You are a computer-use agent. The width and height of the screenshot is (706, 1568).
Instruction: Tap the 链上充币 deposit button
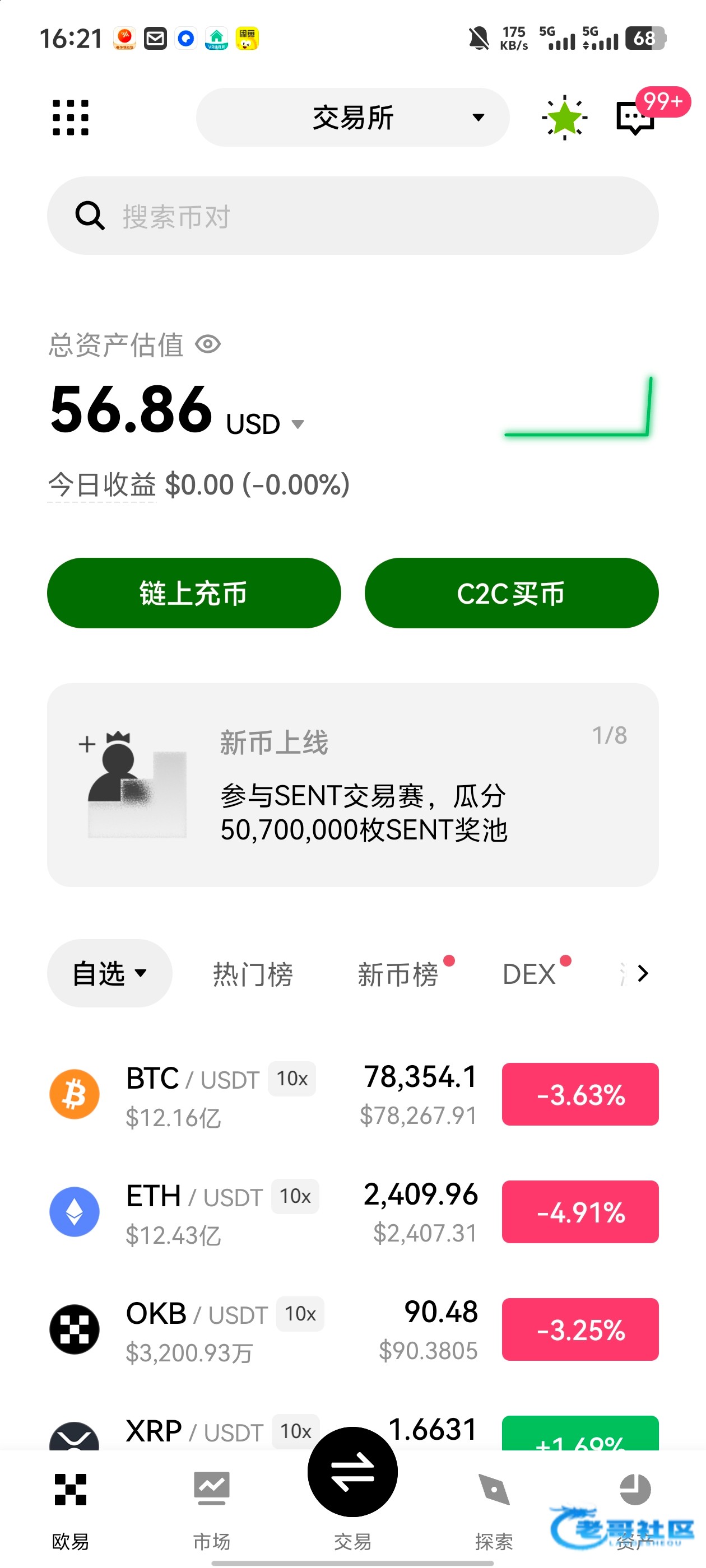pos(194,593)
